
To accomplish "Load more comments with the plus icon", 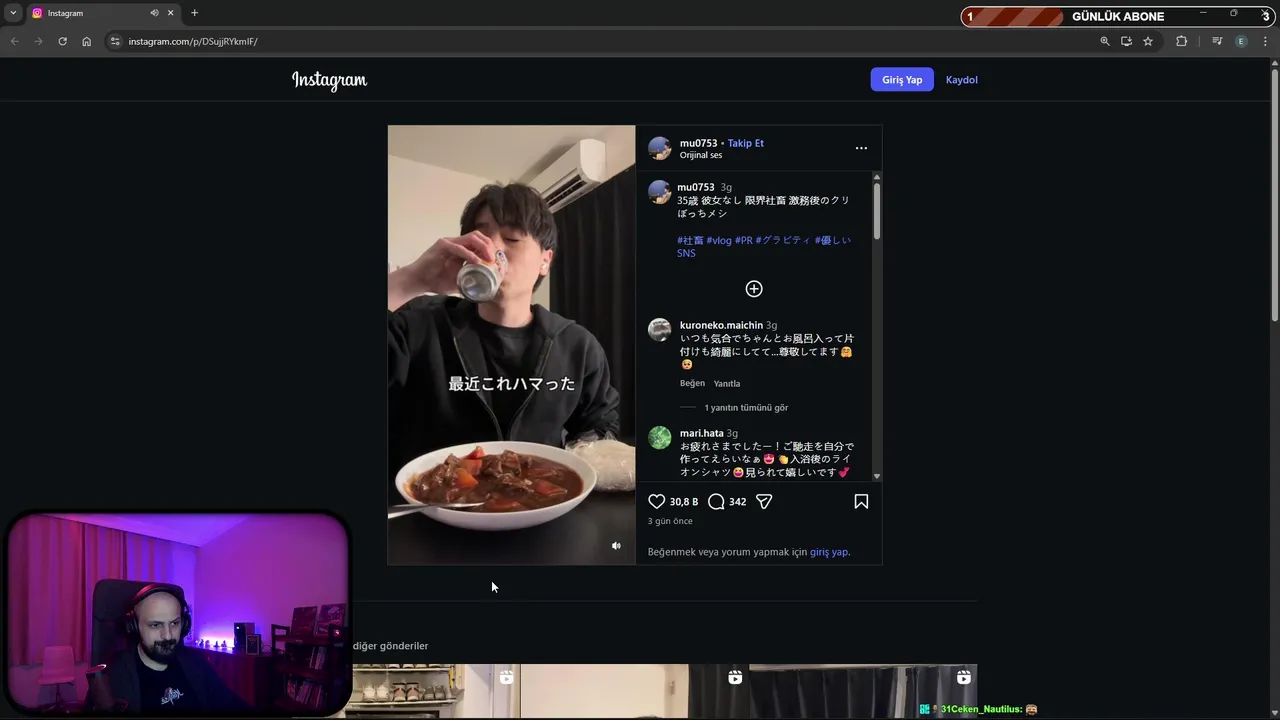I will pyautogui.click(x=754, y=289).
